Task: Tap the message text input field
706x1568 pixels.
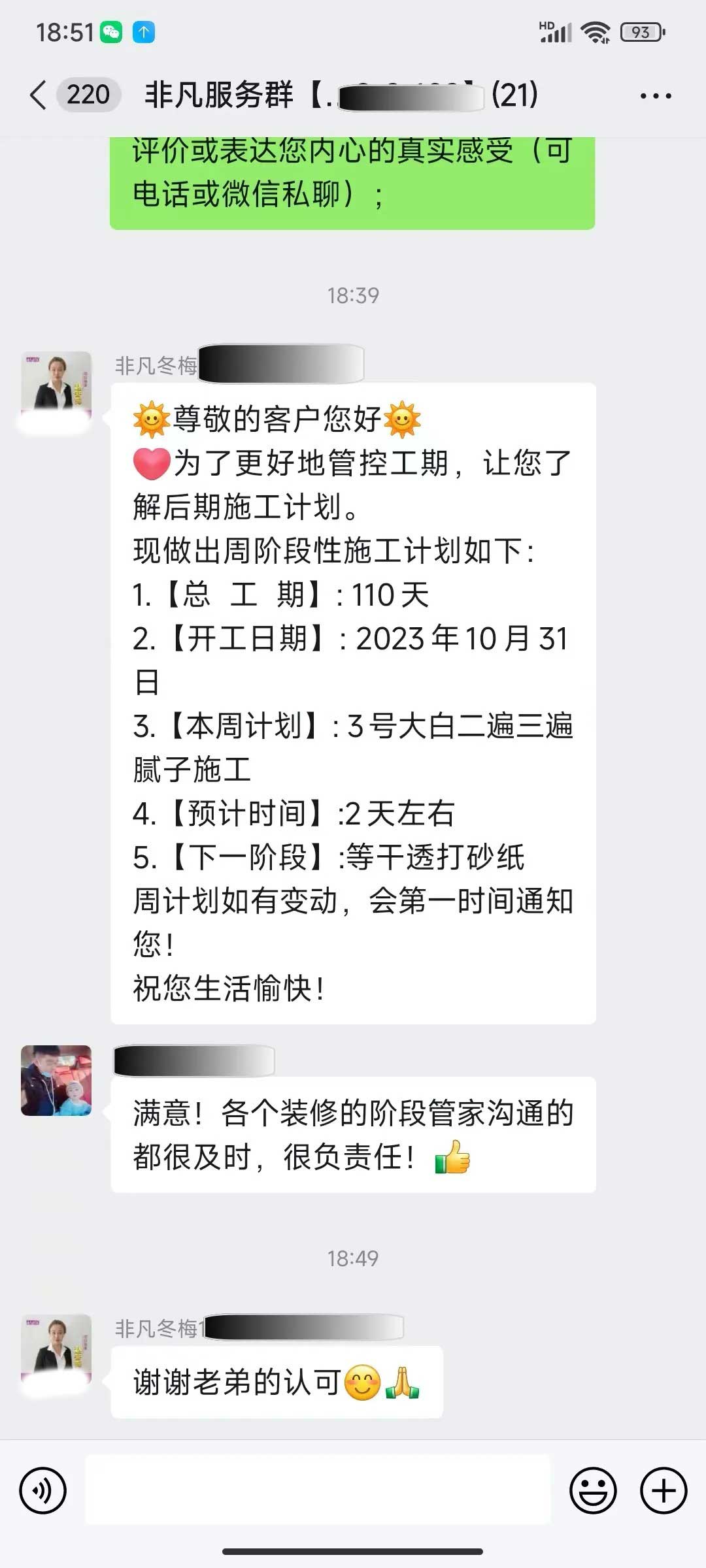Action: point(318,1490)
